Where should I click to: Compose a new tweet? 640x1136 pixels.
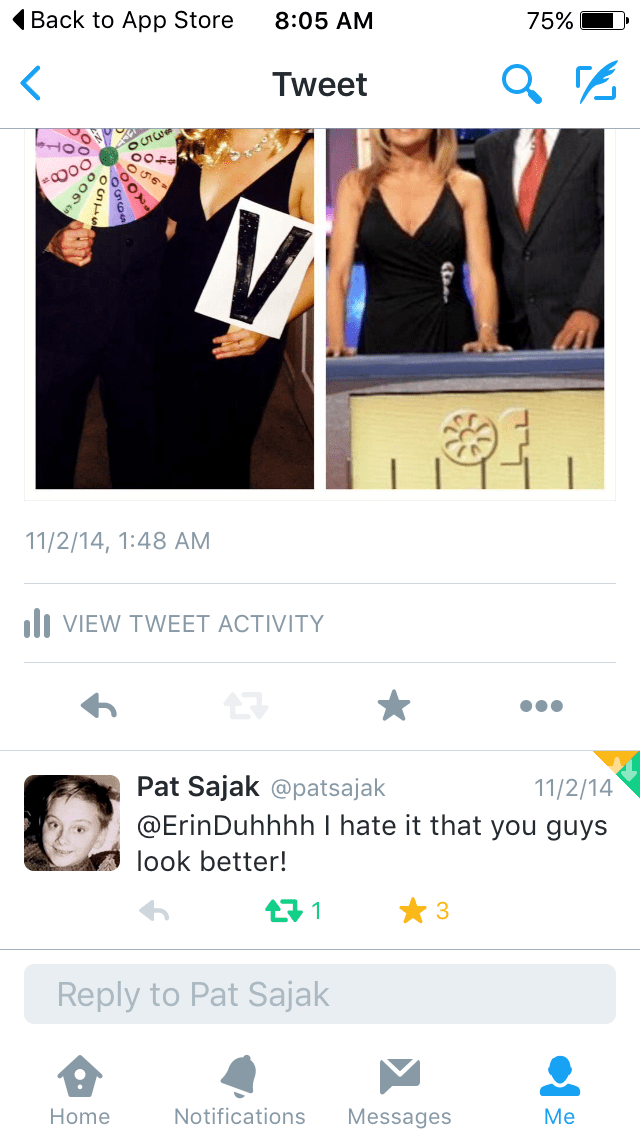597,84
